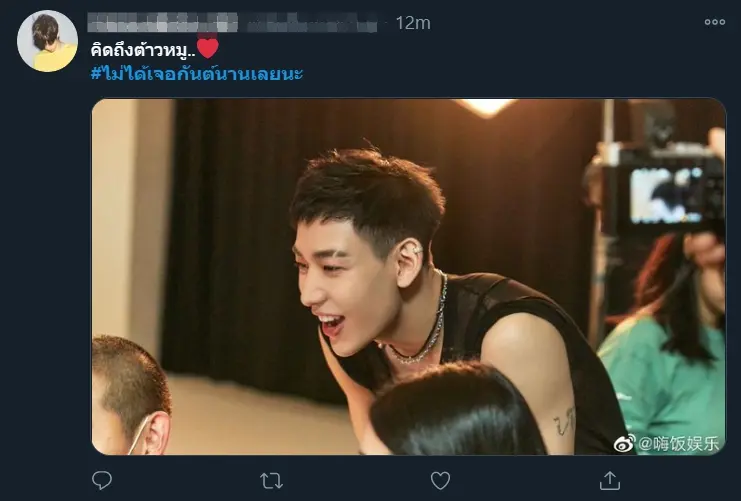This screenshot has height=501, width=741.
Task: Share this tweet
Action: click(609, 481)
